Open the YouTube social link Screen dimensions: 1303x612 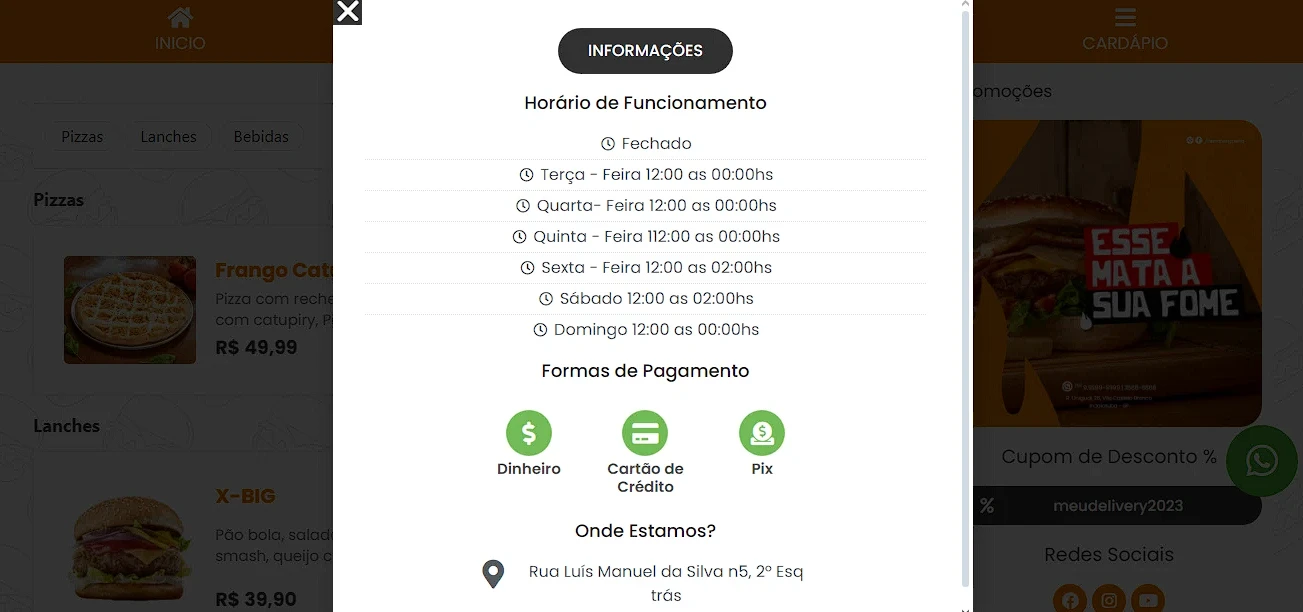[1148, 600]
